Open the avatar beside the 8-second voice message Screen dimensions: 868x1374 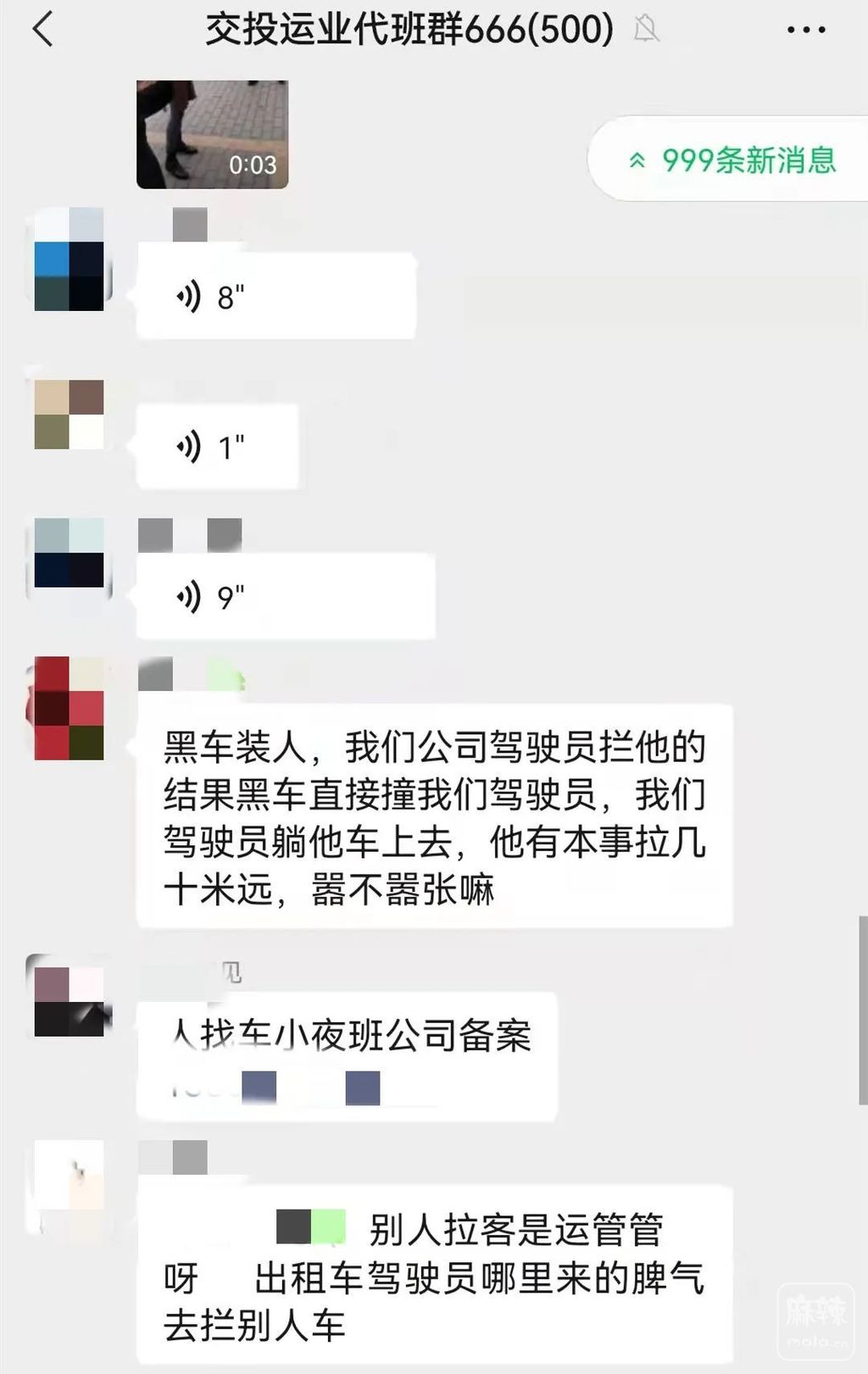pos(69,259)
